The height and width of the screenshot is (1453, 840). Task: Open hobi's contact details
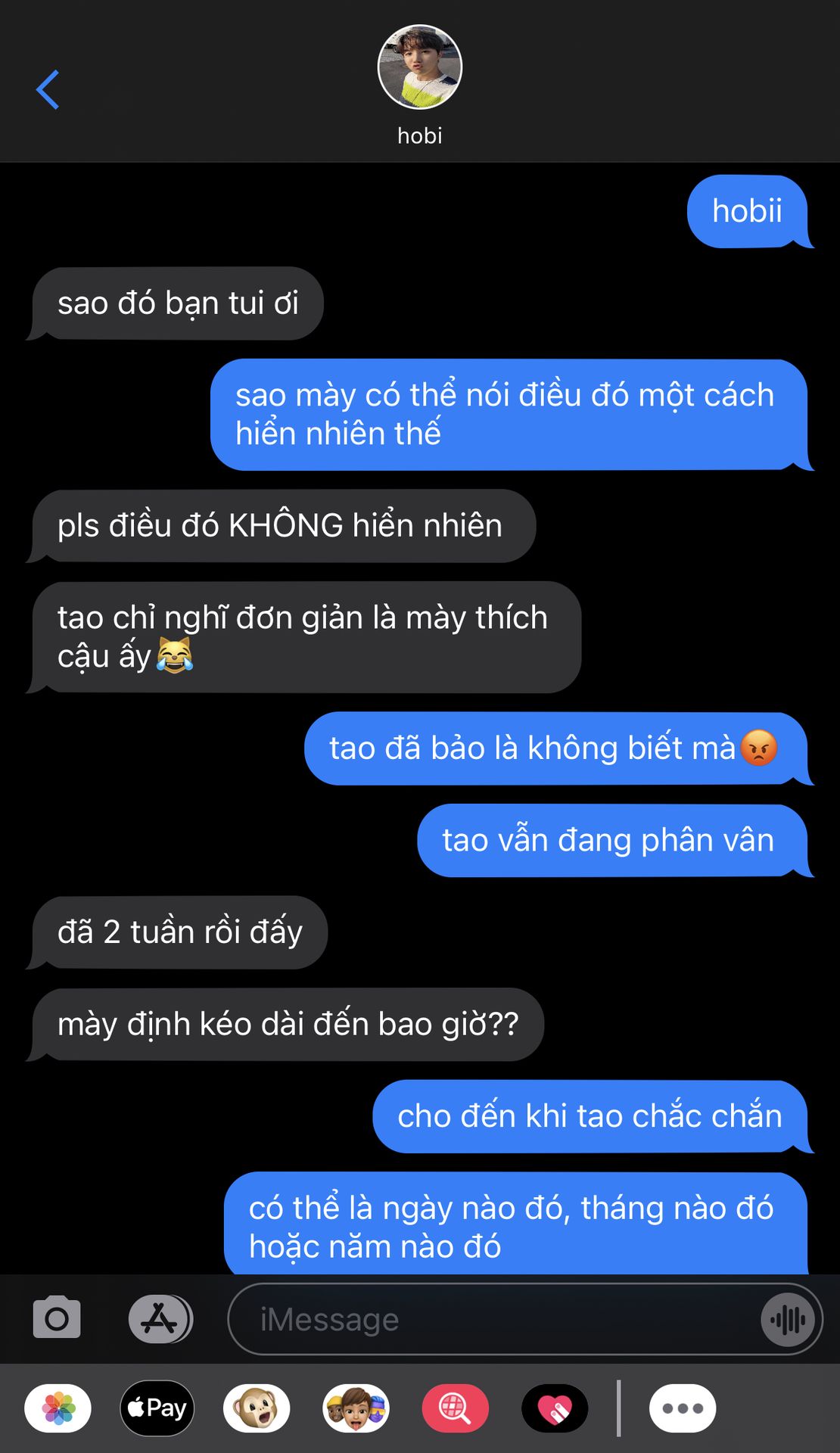(420, 83)
